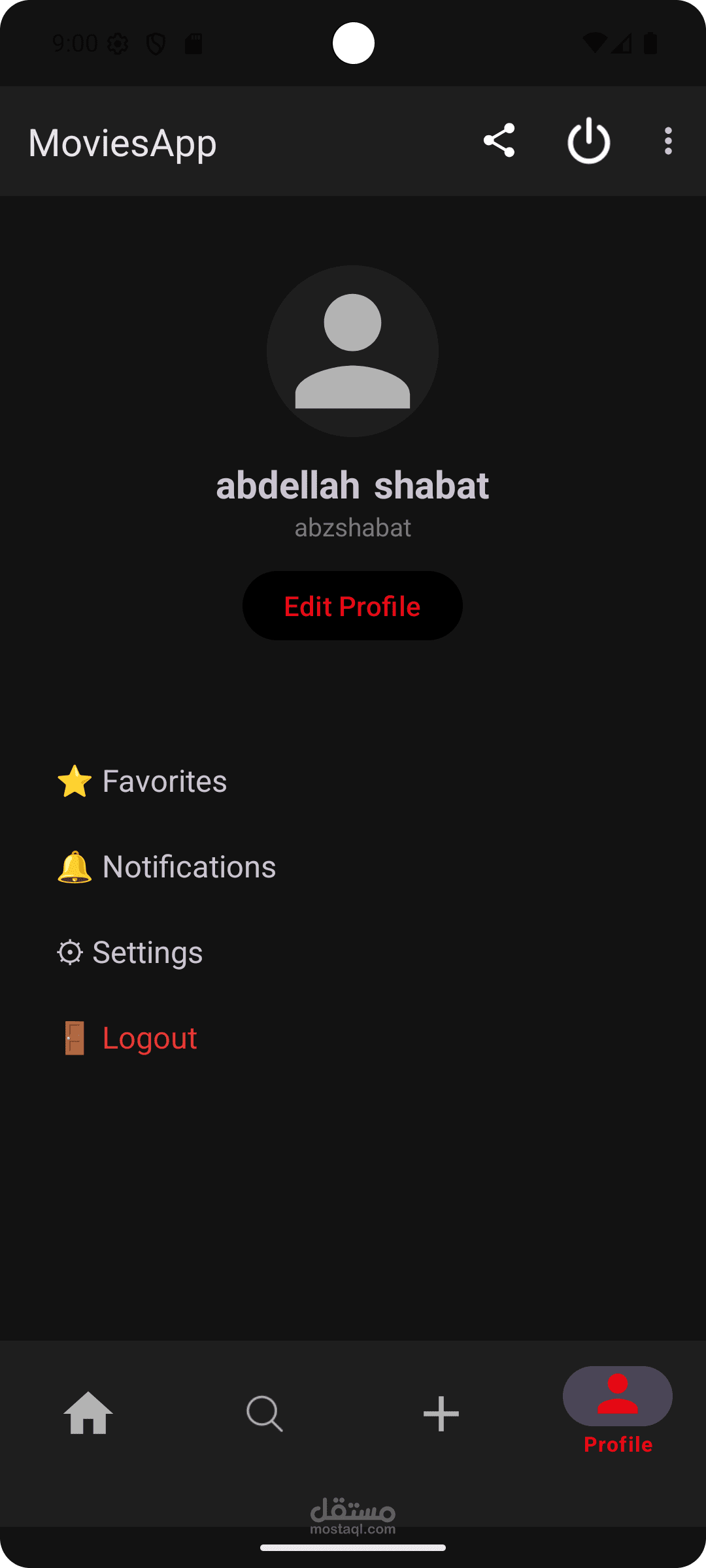Tap the Edit Profile button

[x=352, y=606]
